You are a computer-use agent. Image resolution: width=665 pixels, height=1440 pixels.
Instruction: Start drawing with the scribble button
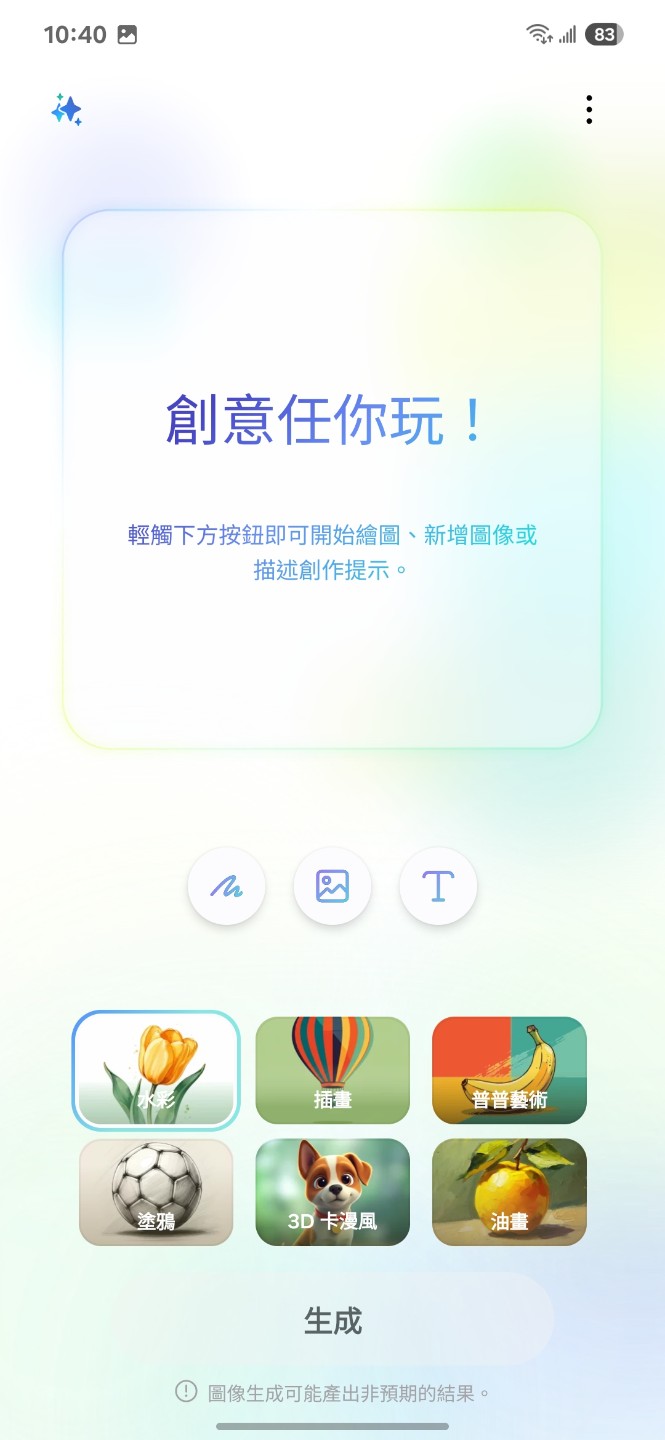[227, 886]
